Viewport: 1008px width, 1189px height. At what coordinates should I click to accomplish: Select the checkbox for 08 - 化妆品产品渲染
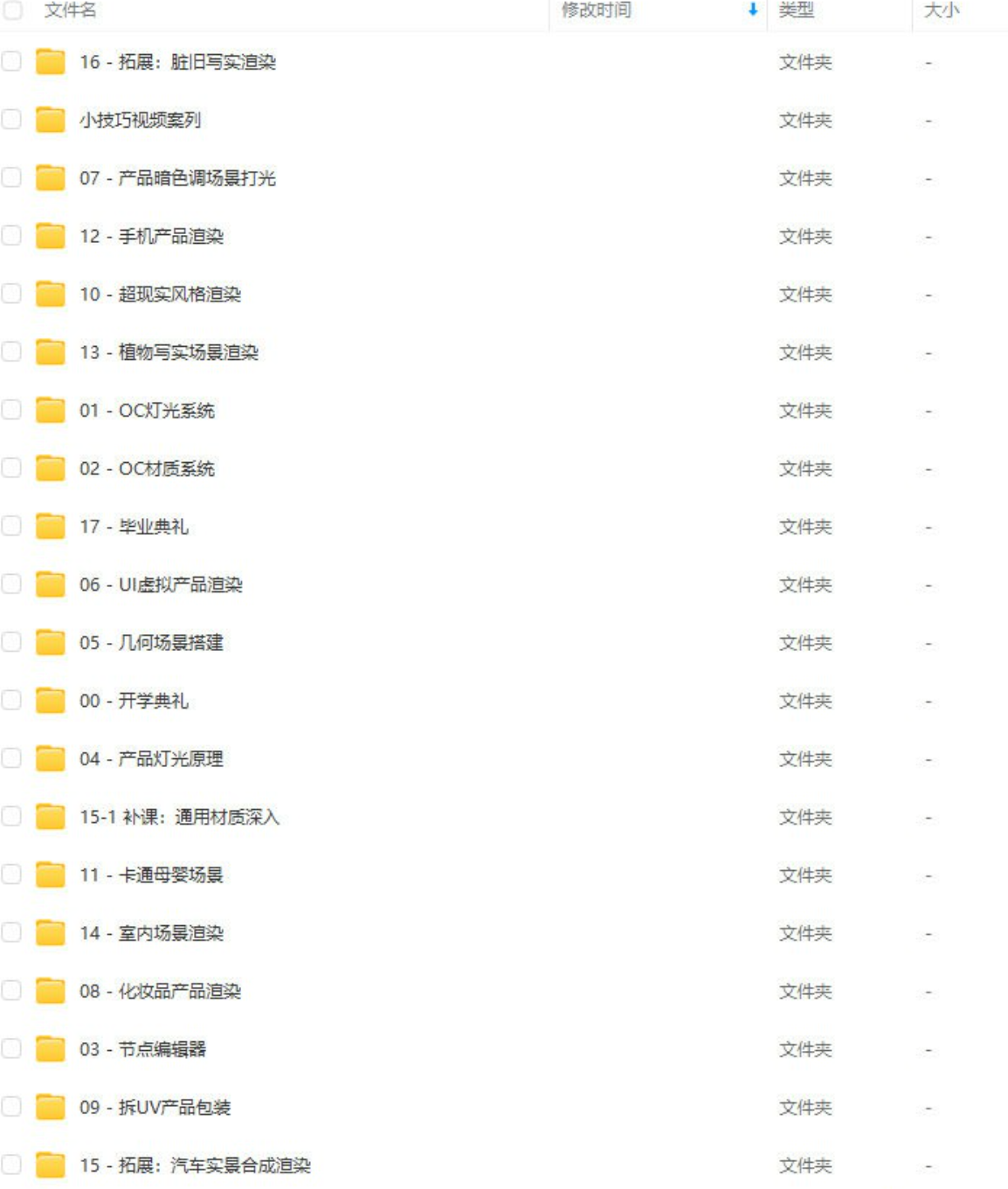pos(11,991)
